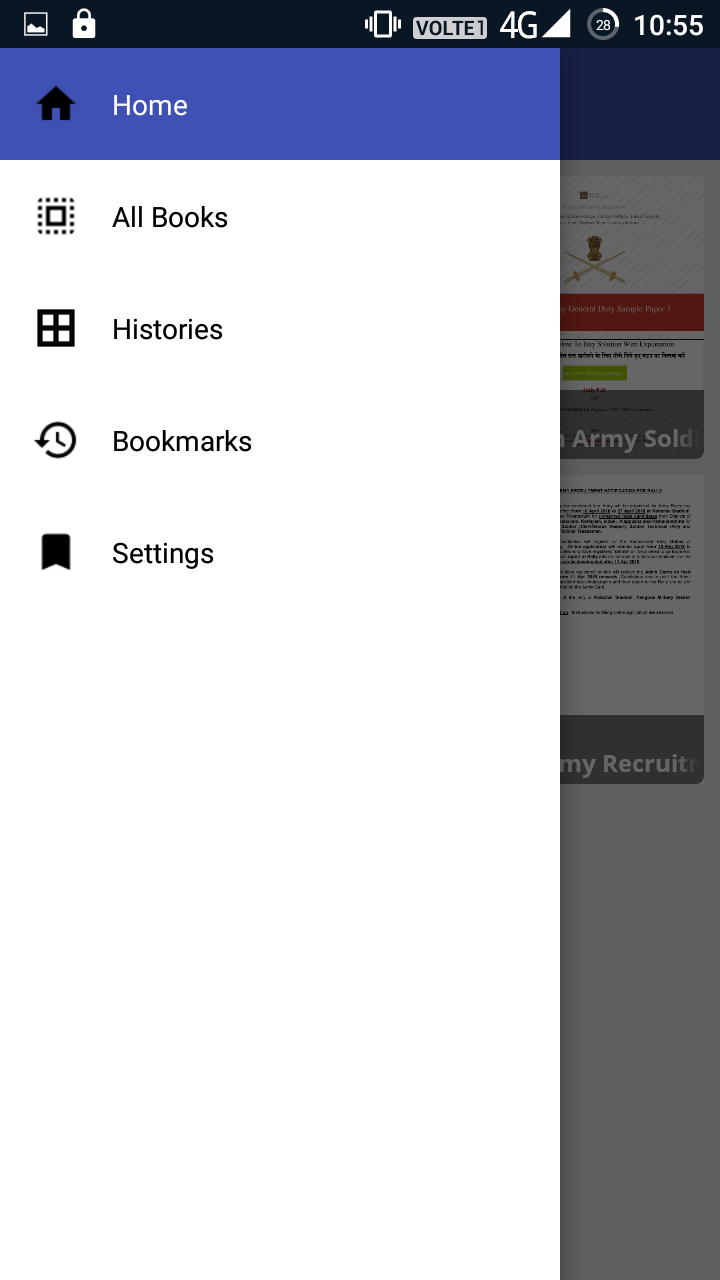Select the Histories drawer entry
720x1280 pixels.
[x=167, y=328]
